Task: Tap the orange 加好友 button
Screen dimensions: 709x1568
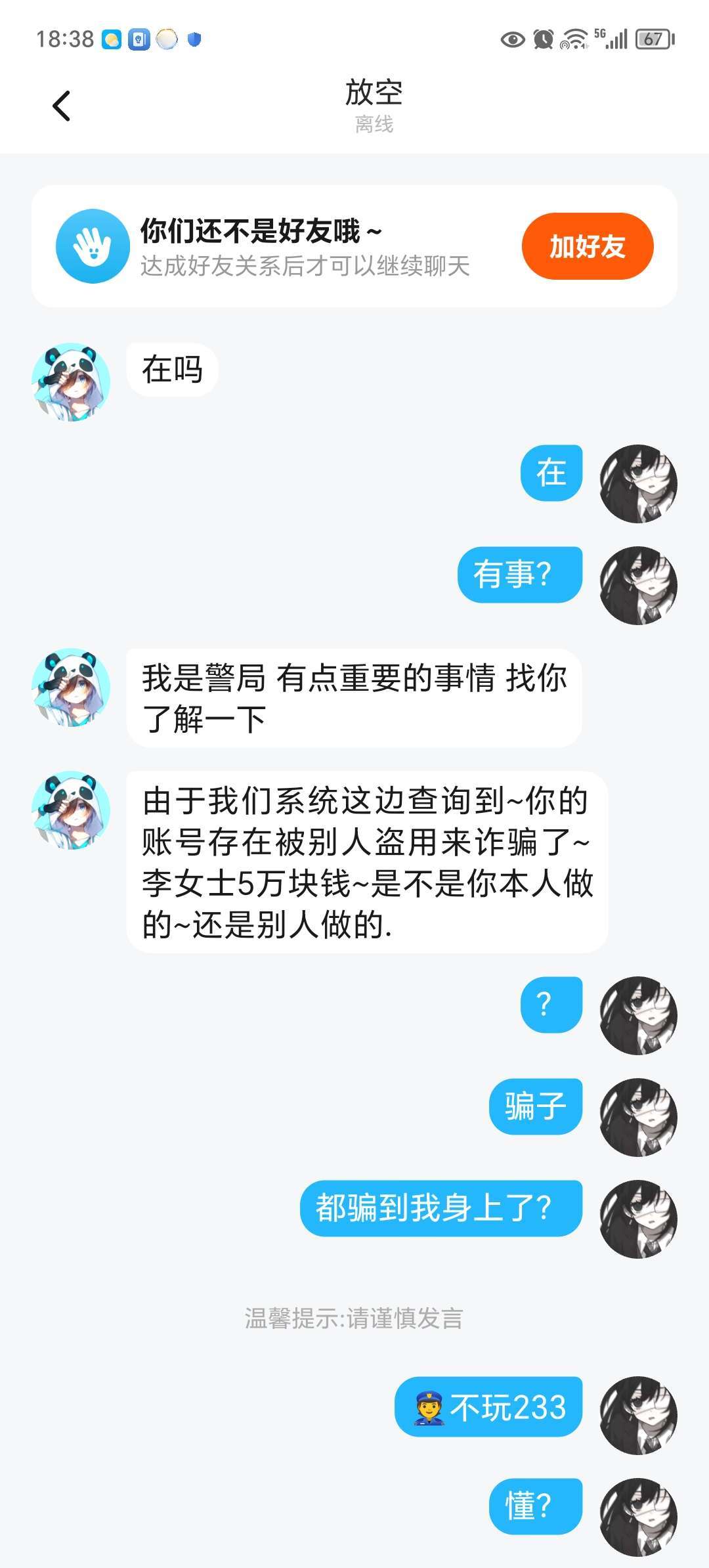Action: (x=587, y=246)
